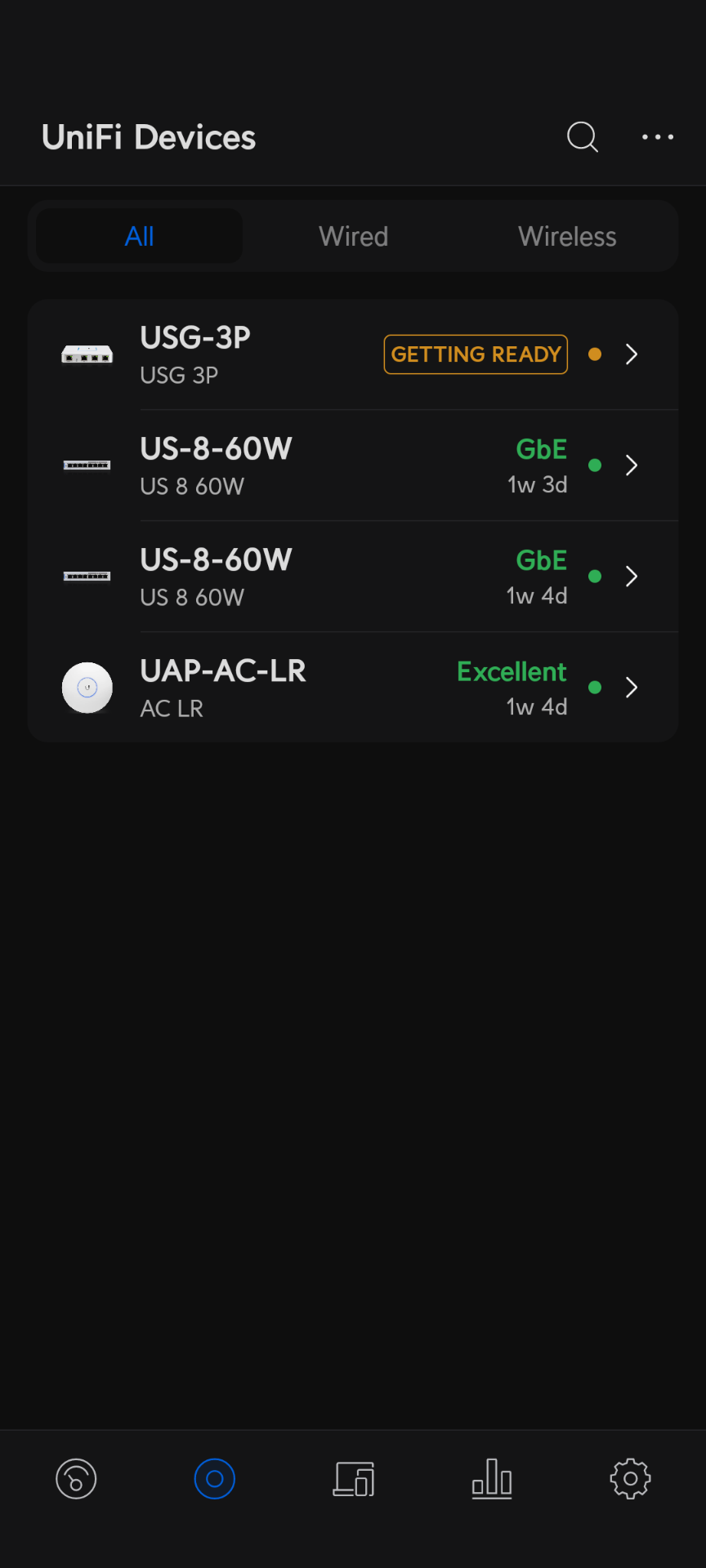Open settings via the gear icon
The image size is (706, 1568).
coord(630,1479)
